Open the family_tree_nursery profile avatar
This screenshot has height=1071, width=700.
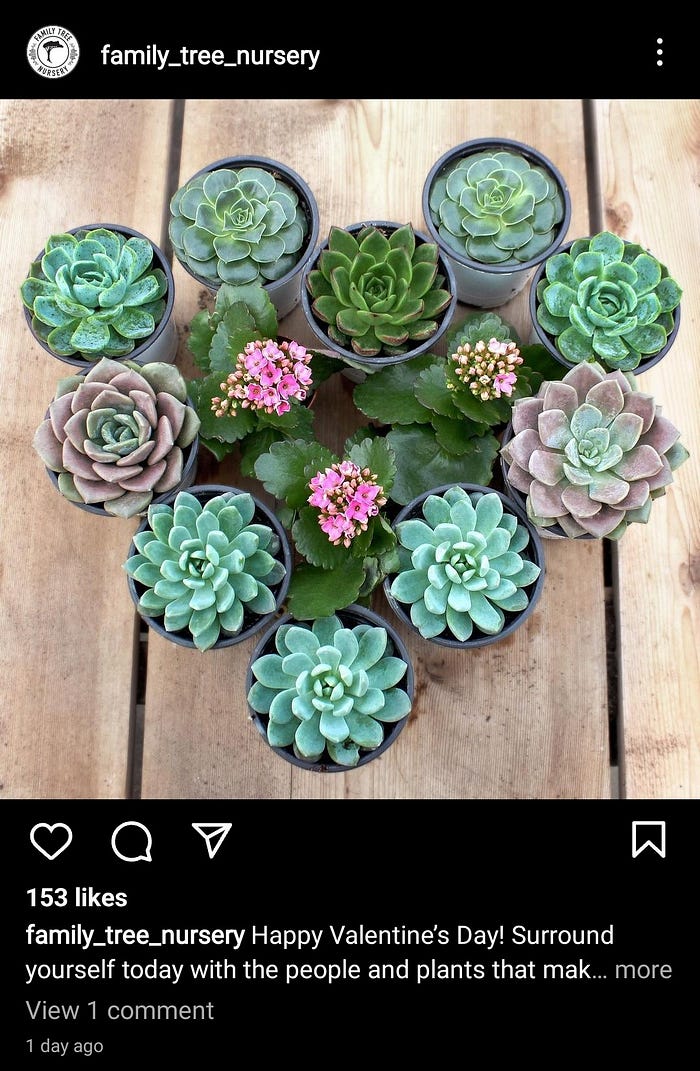(x=52, y=52)
